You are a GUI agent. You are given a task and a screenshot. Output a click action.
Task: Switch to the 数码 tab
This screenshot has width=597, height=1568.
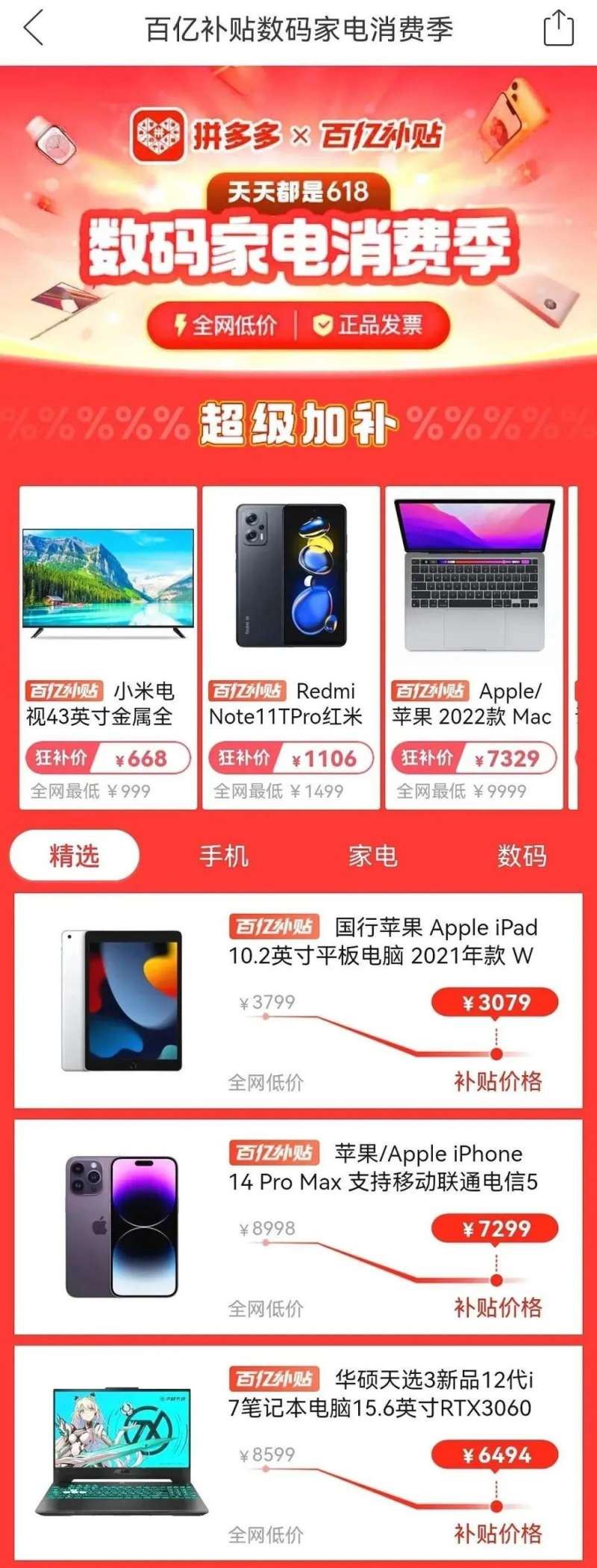[x=522, y=856]
